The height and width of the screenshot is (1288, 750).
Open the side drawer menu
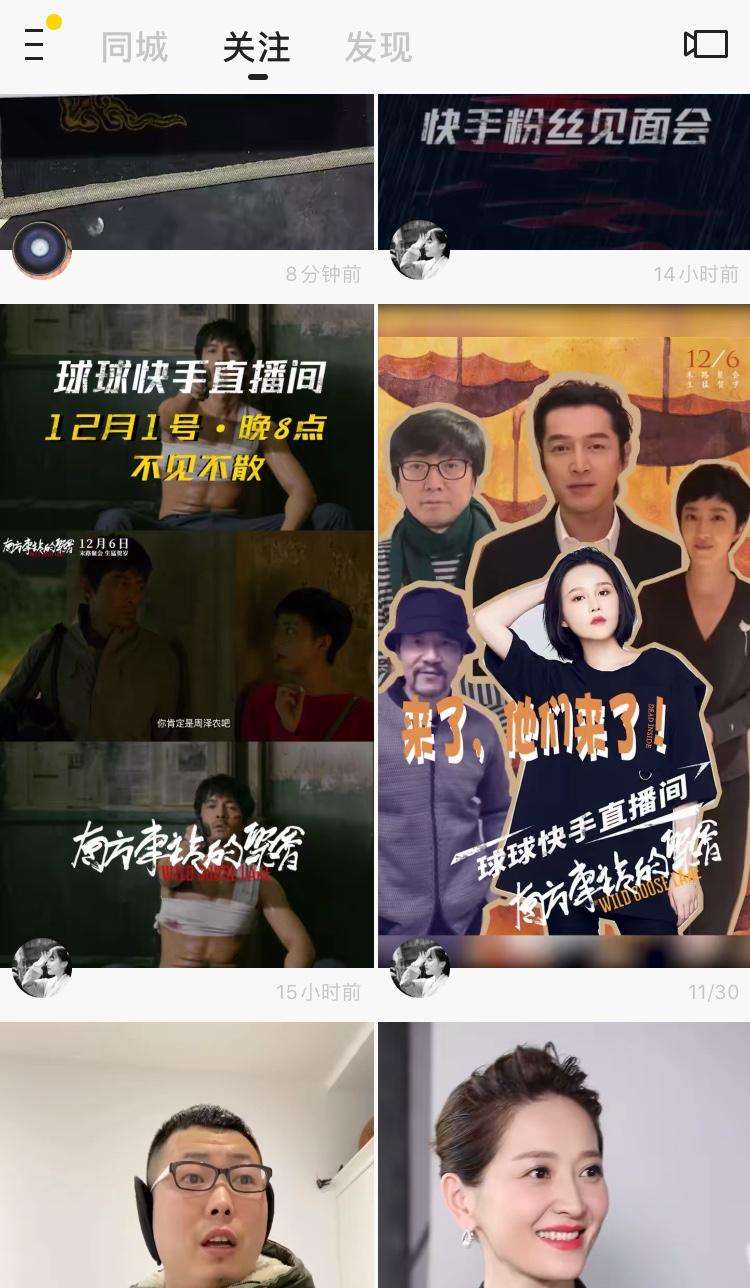click(35, 45)
